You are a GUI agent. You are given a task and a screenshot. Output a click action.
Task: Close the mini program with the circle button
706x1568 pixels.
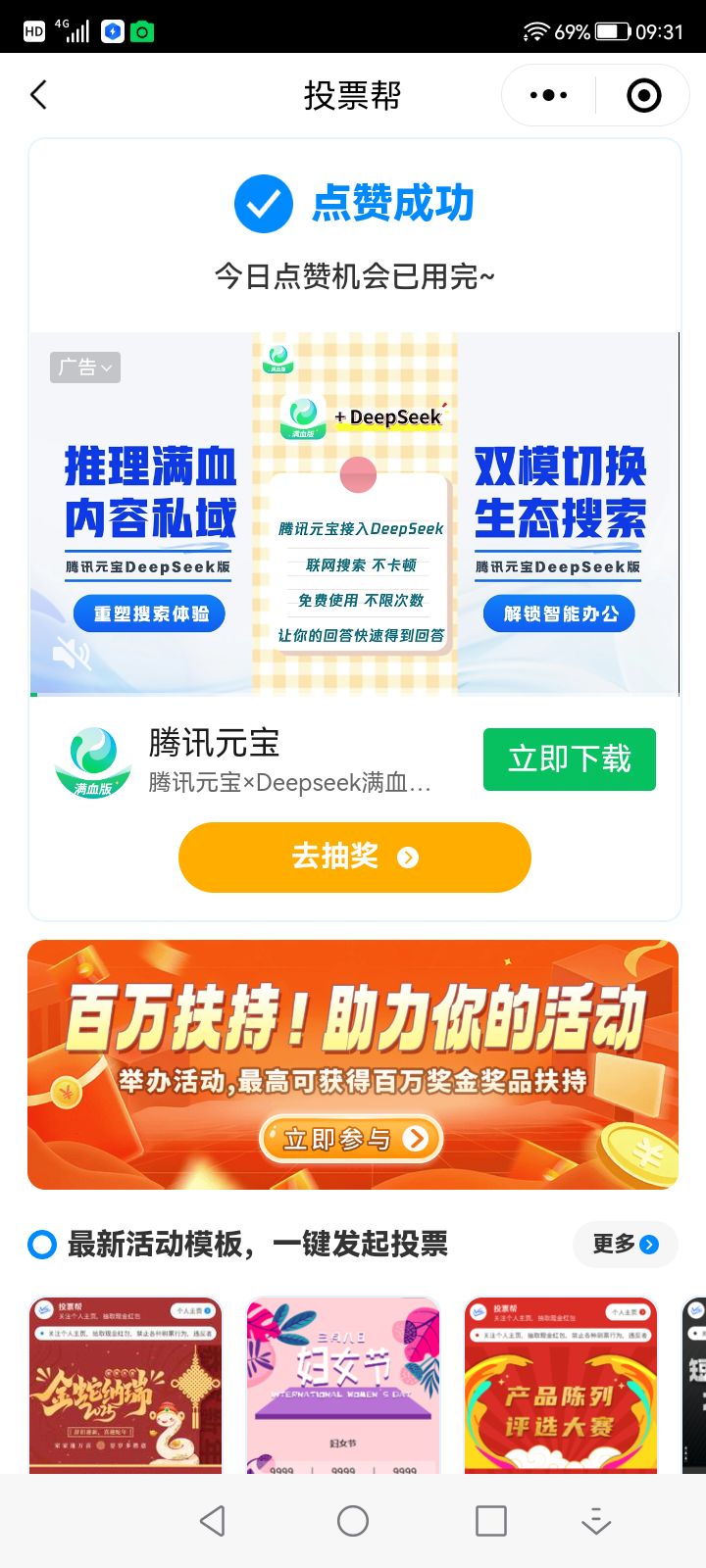tap(643, 95)
